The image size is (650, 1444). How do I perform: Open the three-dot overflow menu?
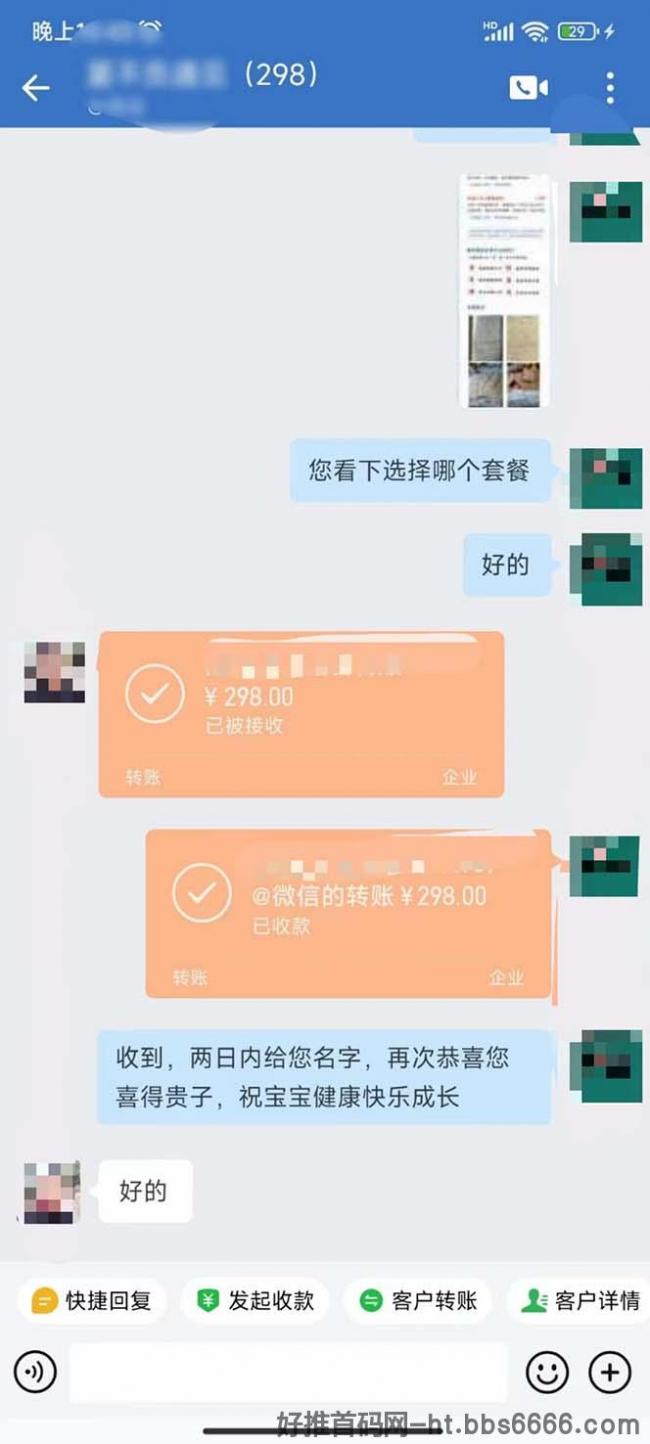tap(610, 88)
